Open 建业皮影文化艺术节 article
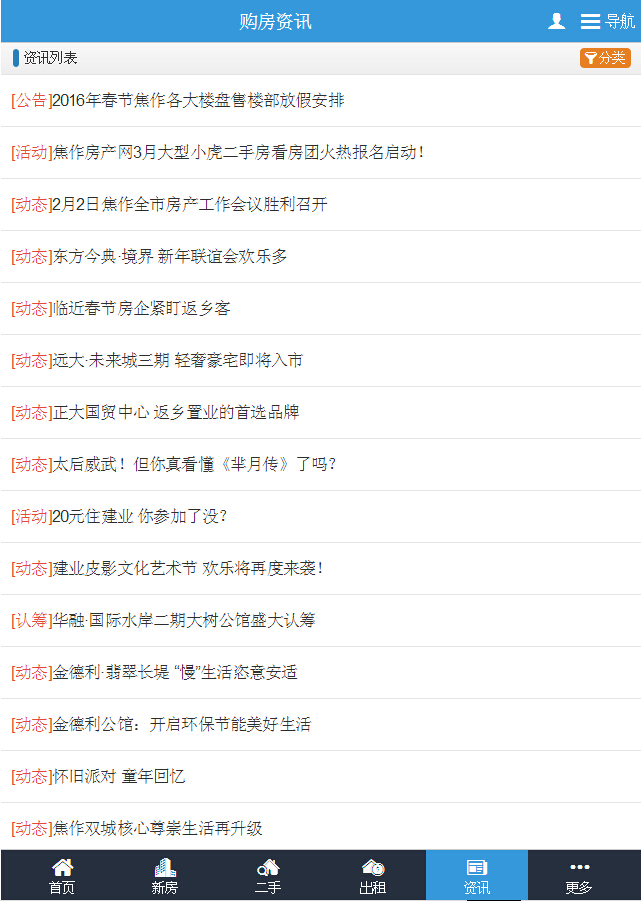Viewport: 641px width, 901px height. click(168, 568)
